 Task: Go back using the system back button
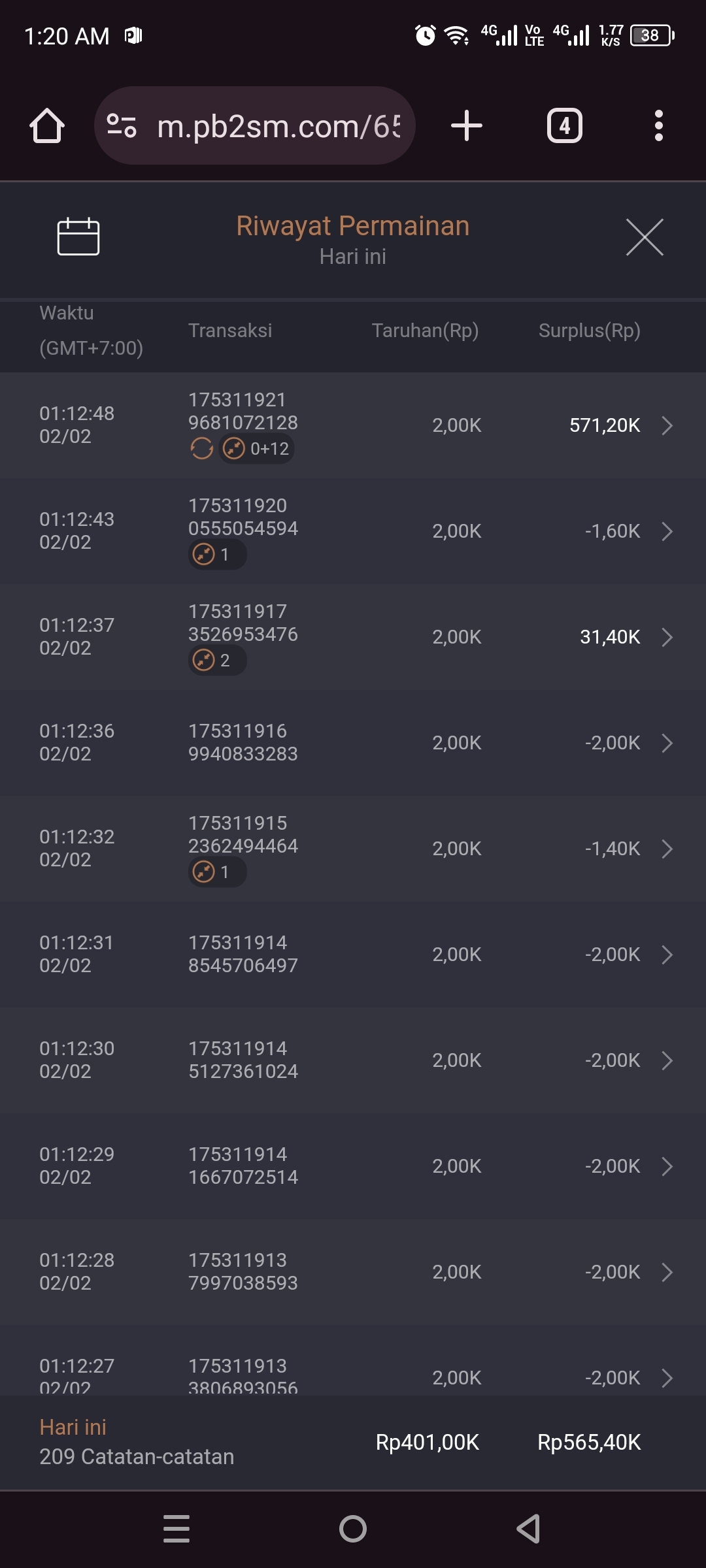528,1529
